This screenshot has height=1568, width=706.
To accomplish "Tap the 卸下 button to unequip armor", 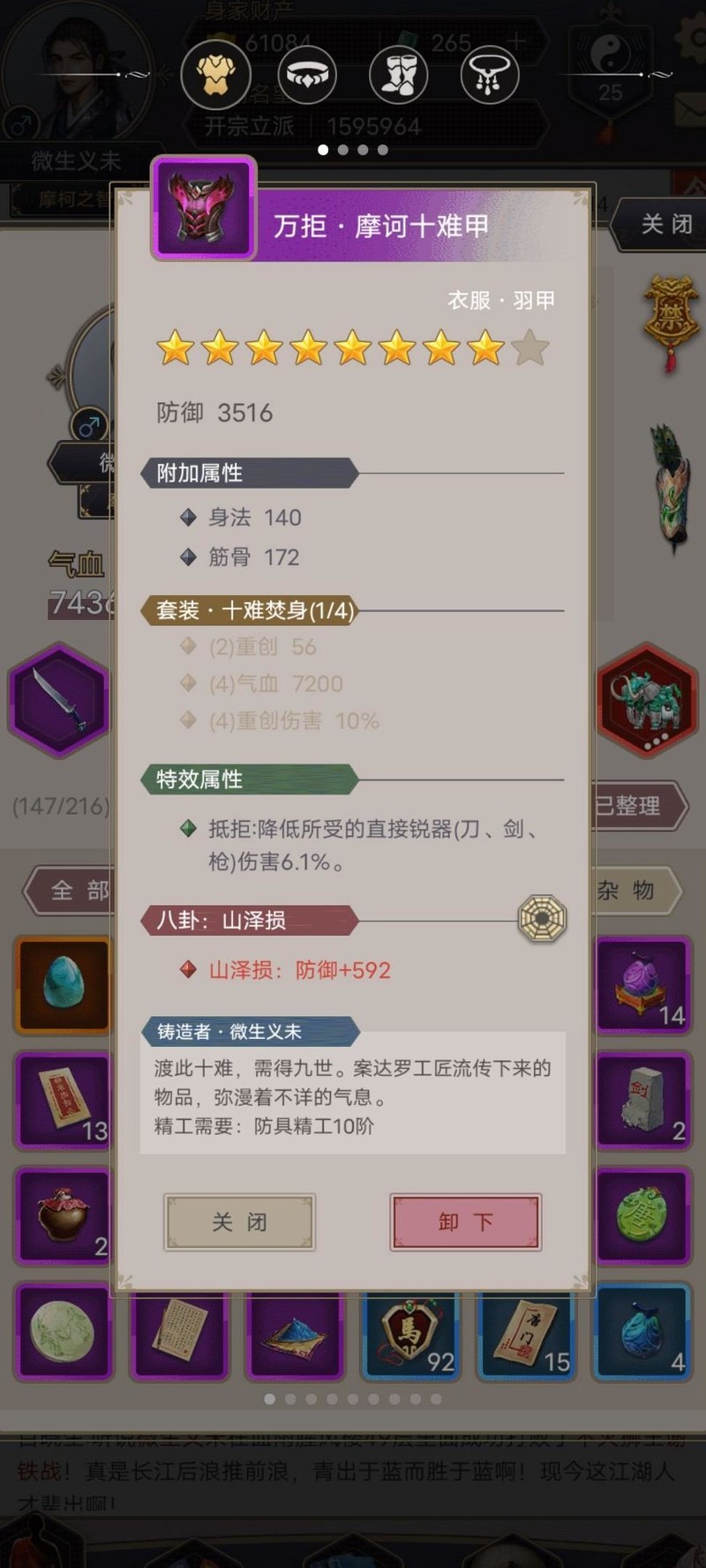I will coord(465,1221).
